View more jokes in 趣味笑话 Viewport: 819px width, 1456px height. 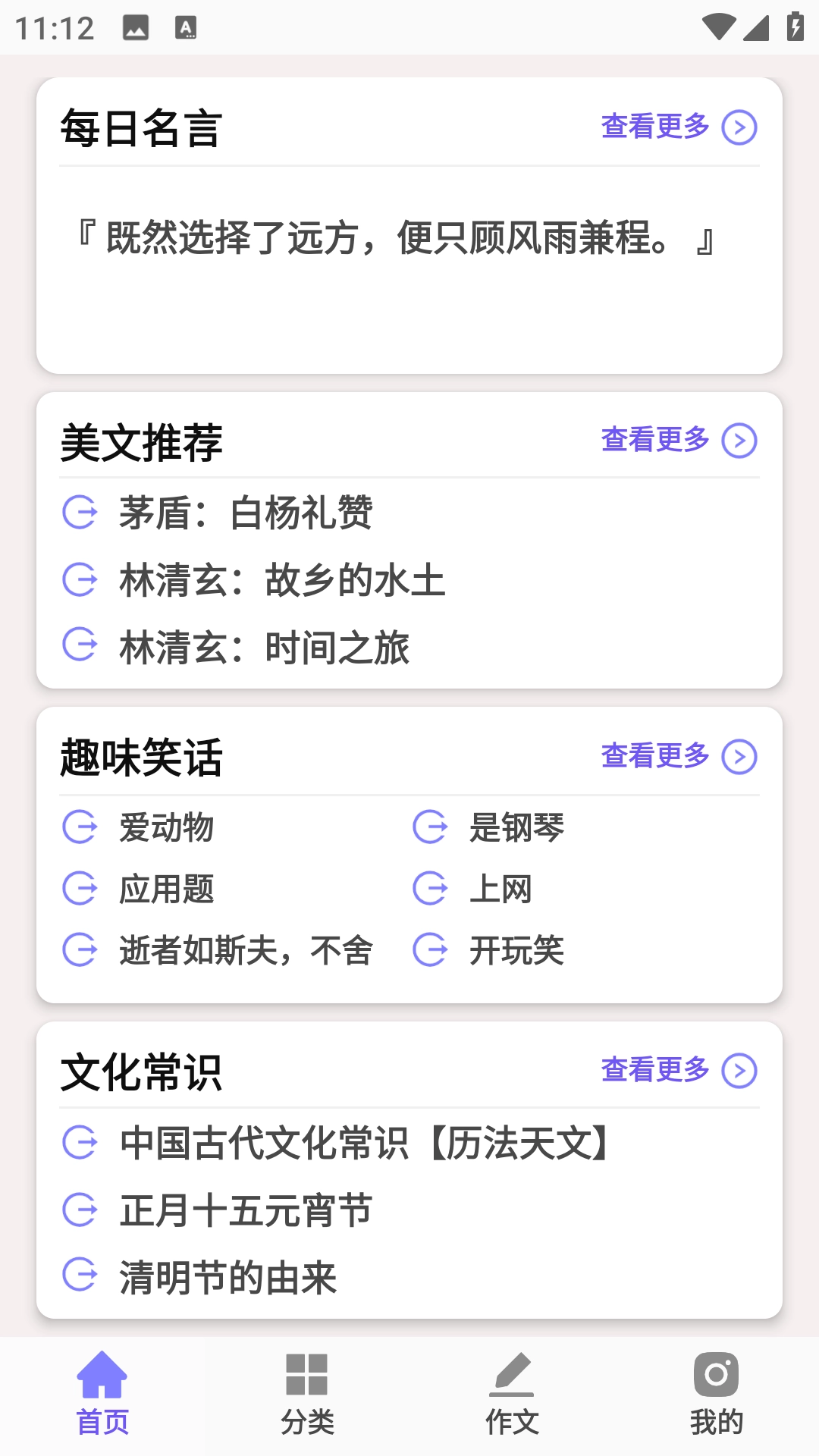[678, 756]
